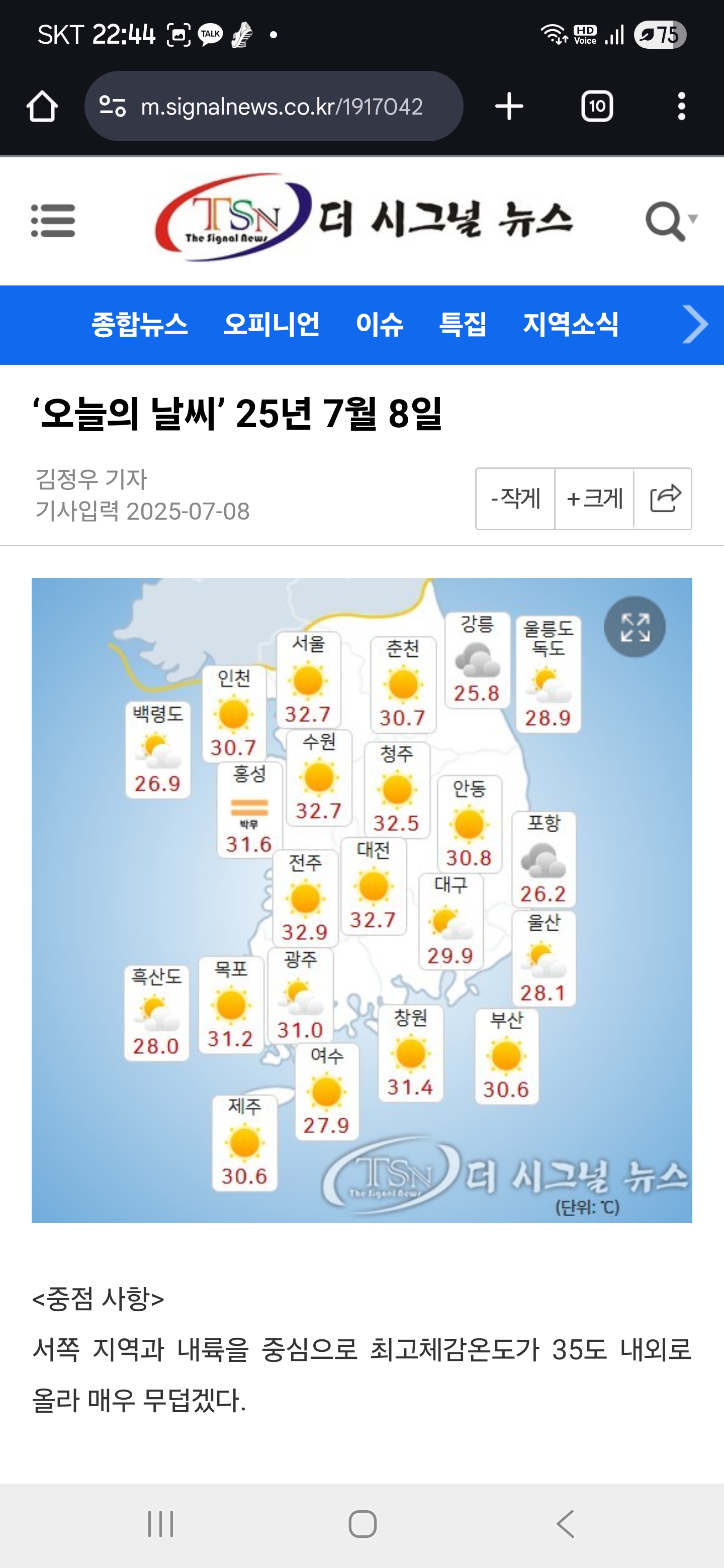Screen dimensions: 724x1568
Task: Open the site search magnifier
Action: (x=665, y=220)
